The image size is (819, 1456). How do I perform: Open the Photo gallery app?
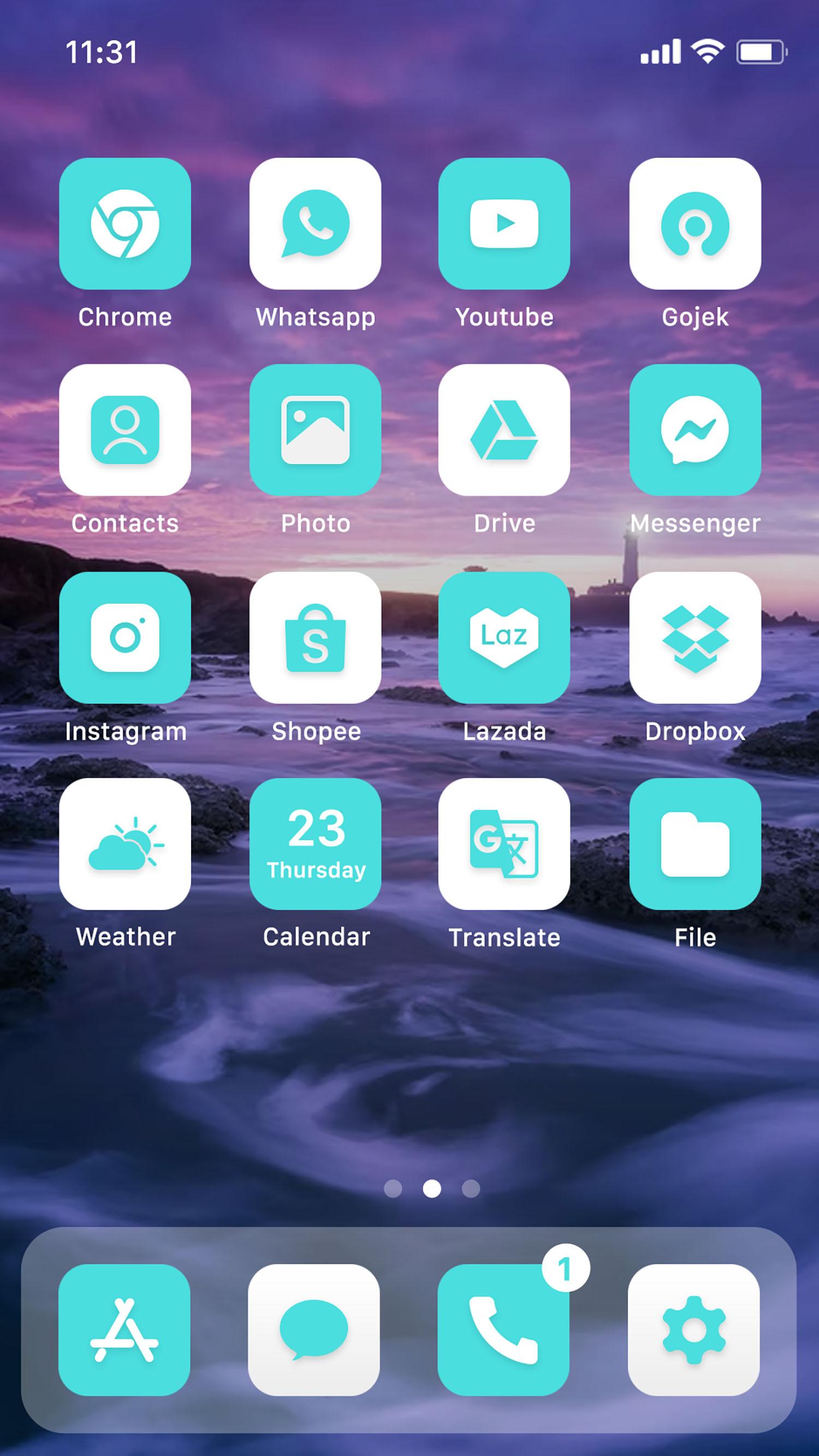[x=315, y=430]
